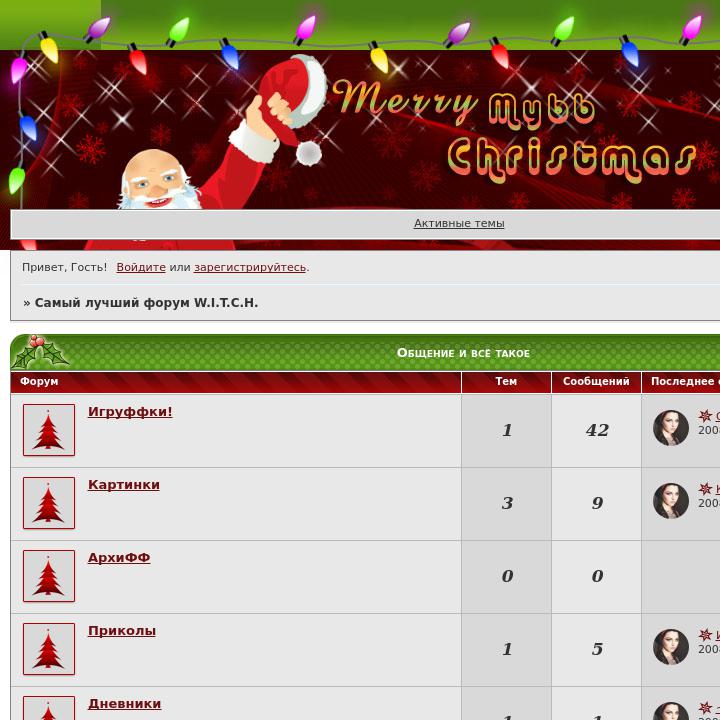Tap the avatar in Картинки last post
Image resolution: width=720 pixels, height=720 pixels.
(671, 501)
